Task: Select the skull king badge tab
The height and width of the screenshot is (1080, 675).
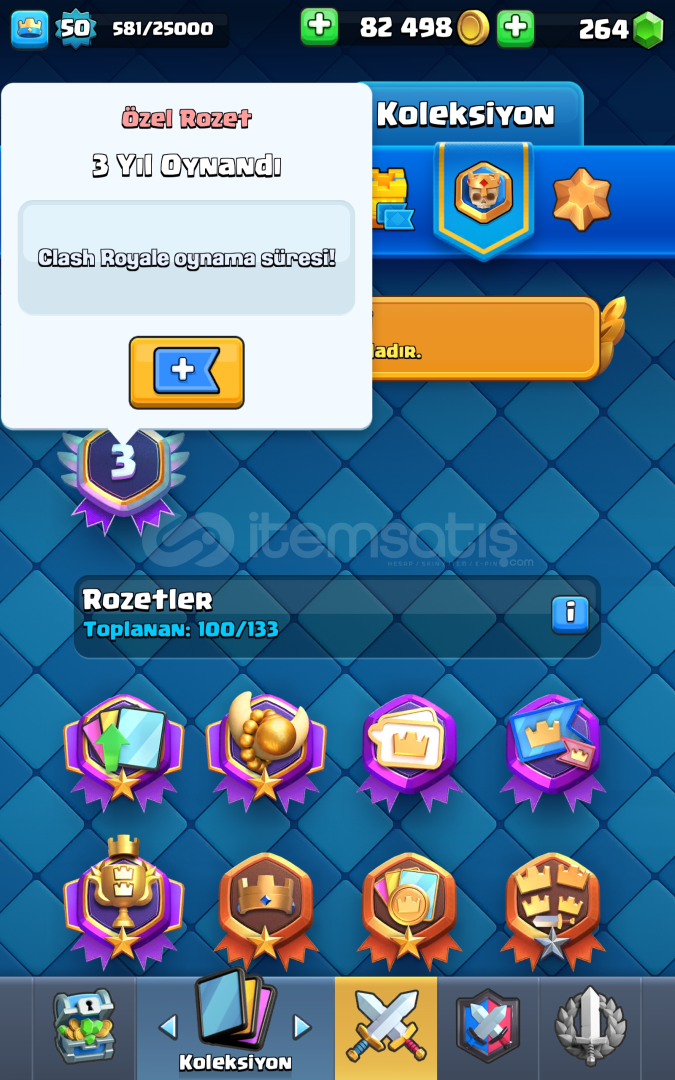Action: (484, 195)
